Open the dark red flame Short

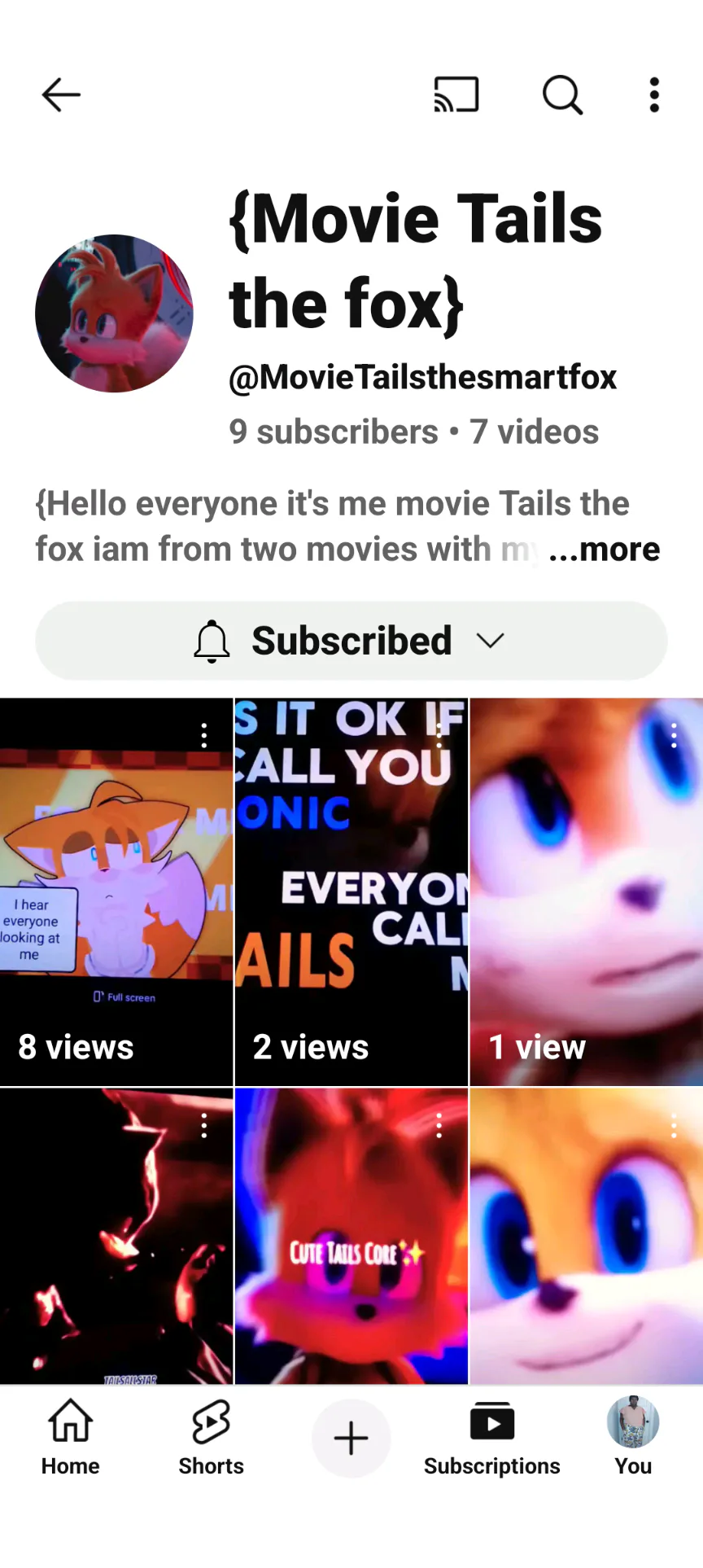click(x=116, y=1236)
